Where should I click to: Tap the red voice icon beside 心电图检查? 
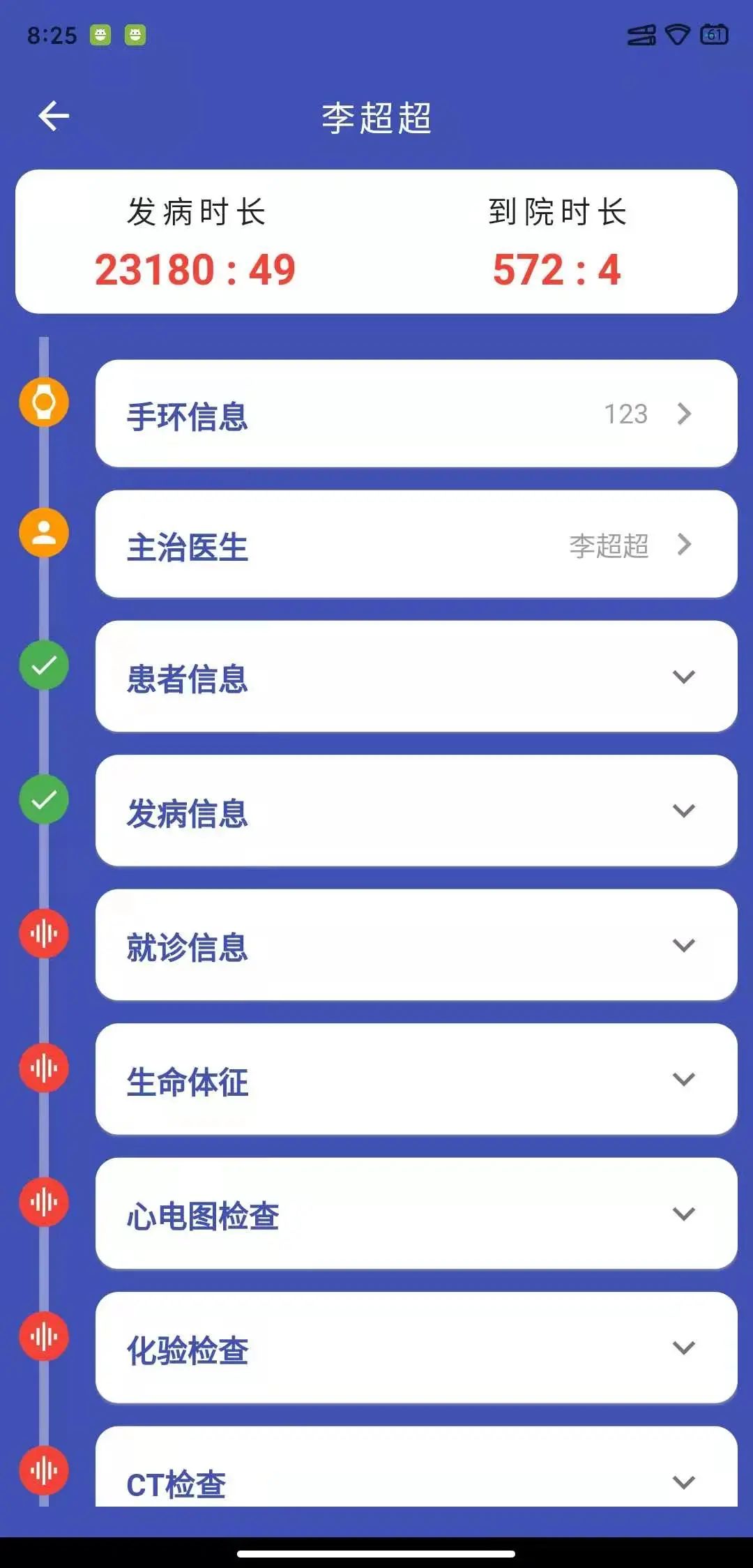[44, 1202]
